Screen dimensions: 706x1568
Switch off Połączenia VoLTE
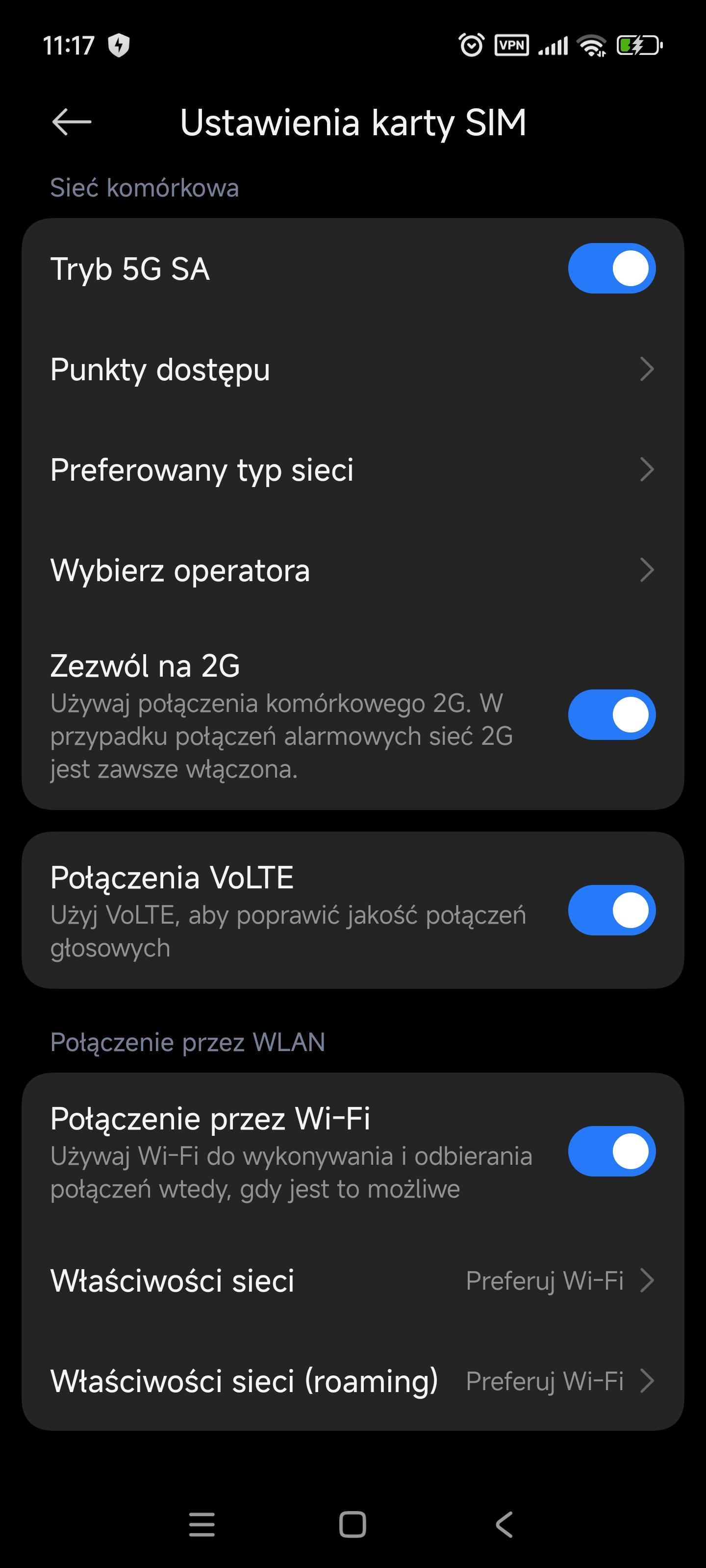pos(611,910)
